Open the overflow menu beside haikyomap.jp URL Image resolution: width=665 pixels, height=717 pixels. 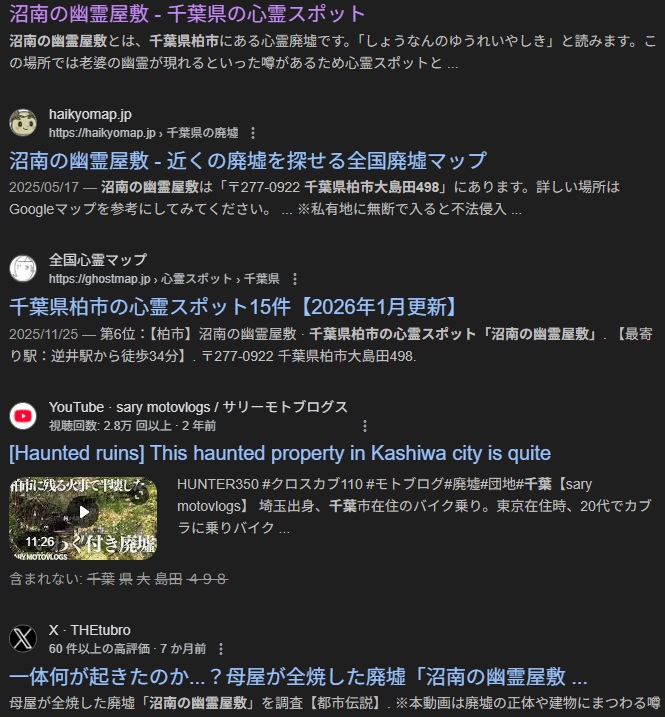(x=253, y=132)
